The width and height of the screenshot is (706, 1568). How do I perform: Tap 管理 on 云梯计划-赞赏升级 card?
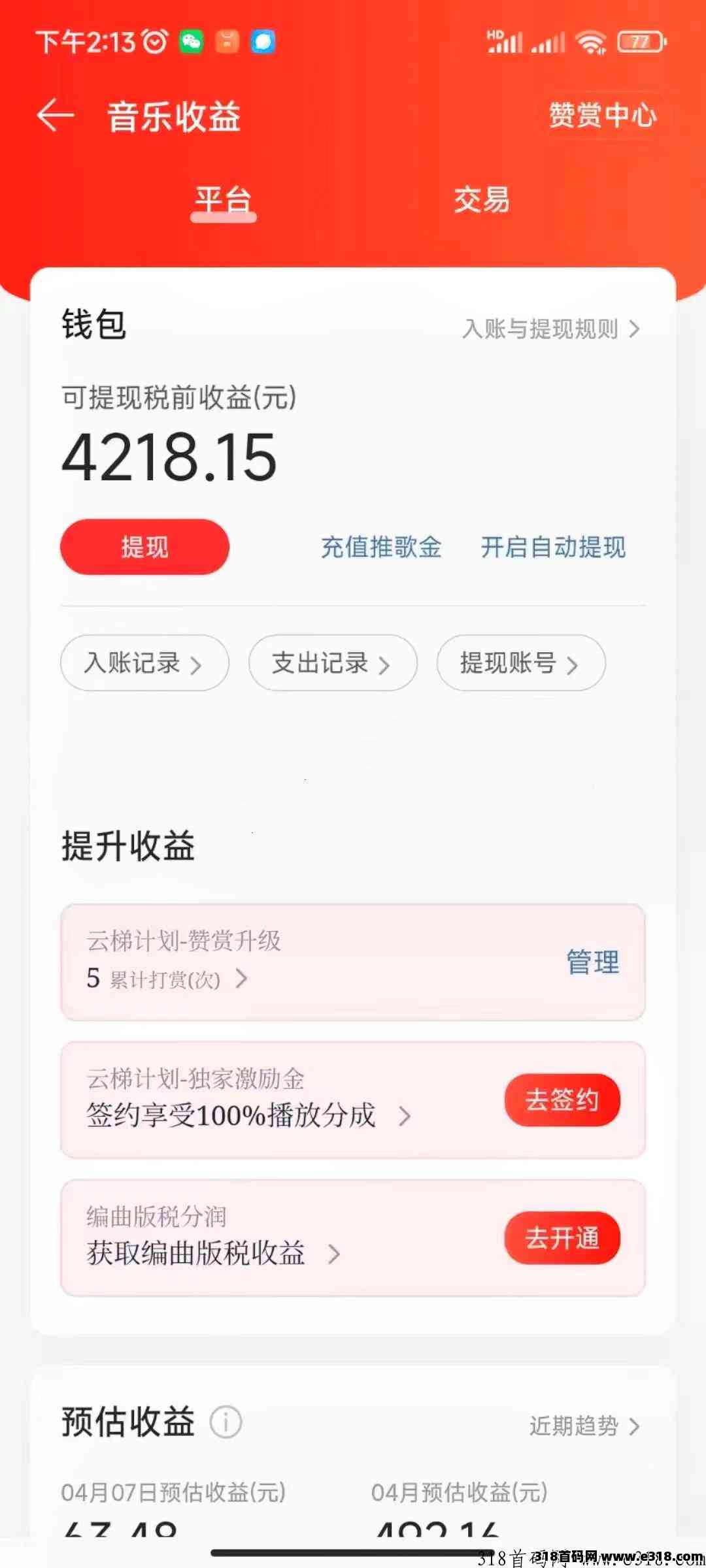click(x=592, y=962)
